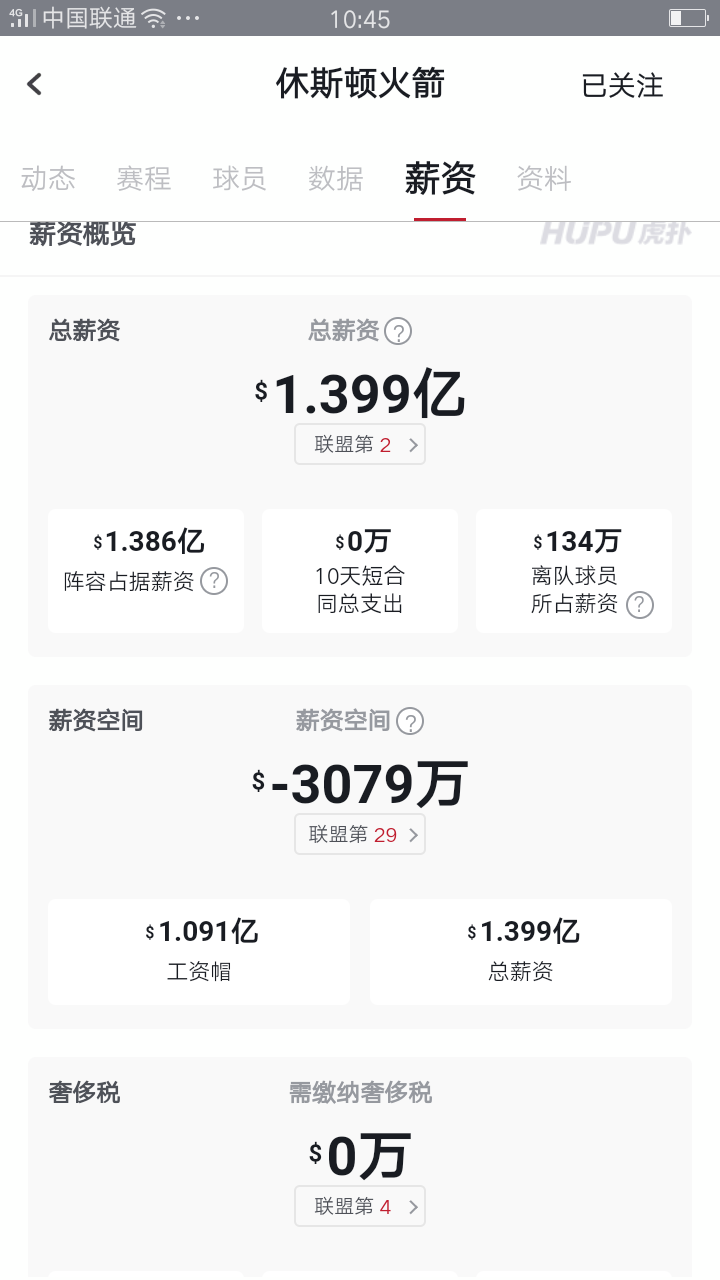Open 联盟第 2 total salary ranking
The width and height of the screenshot is (720, 1280).
click(360, 445)
